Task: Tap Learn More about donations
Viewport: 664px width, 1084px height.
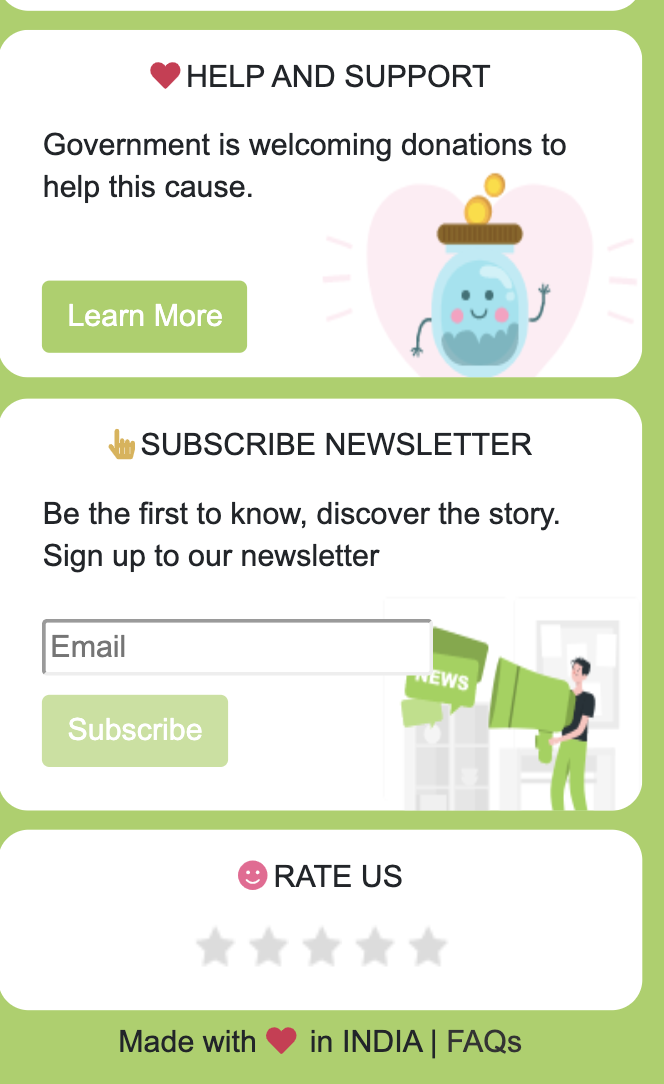Action: pos(144,316)
